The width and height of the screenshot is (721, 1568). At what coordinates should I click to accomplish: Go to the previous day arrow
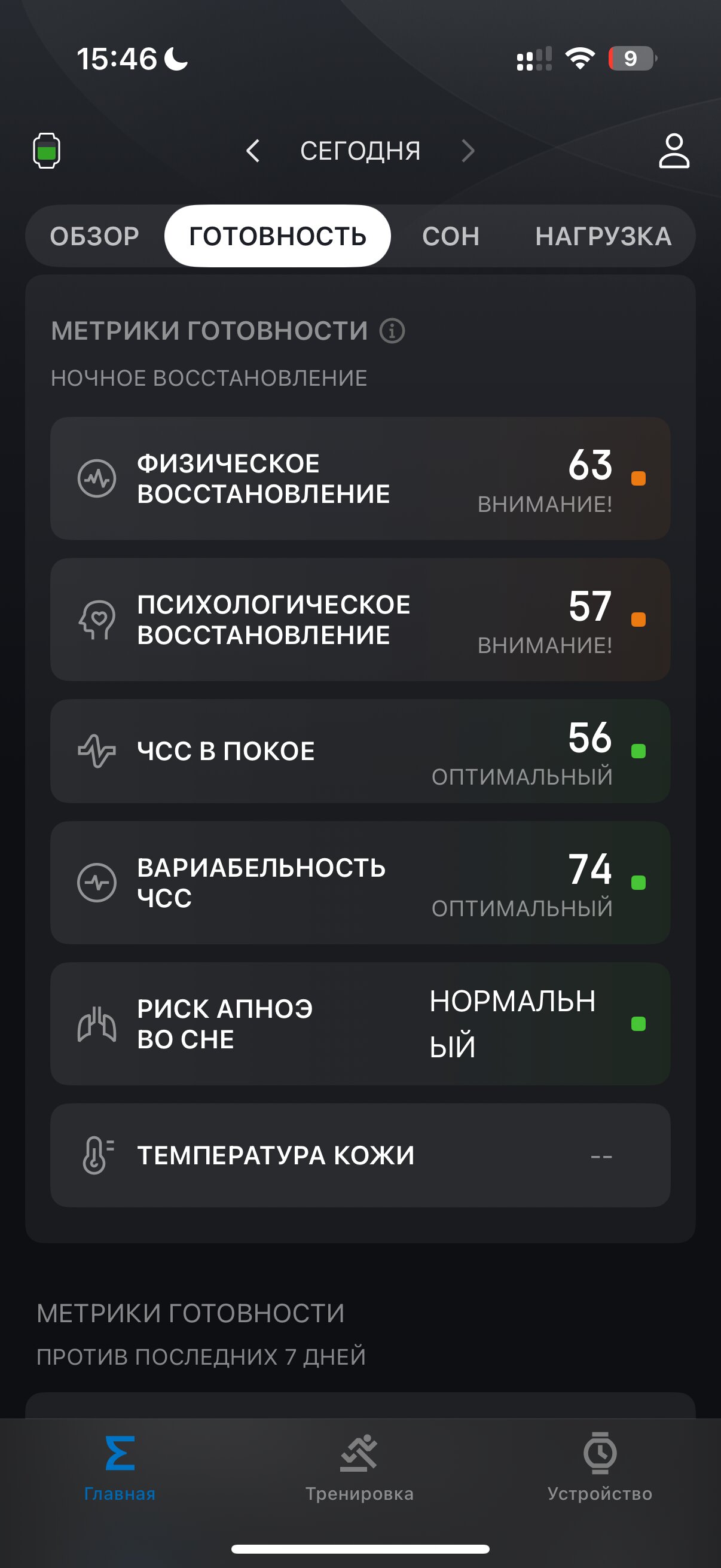coord(252,150)
